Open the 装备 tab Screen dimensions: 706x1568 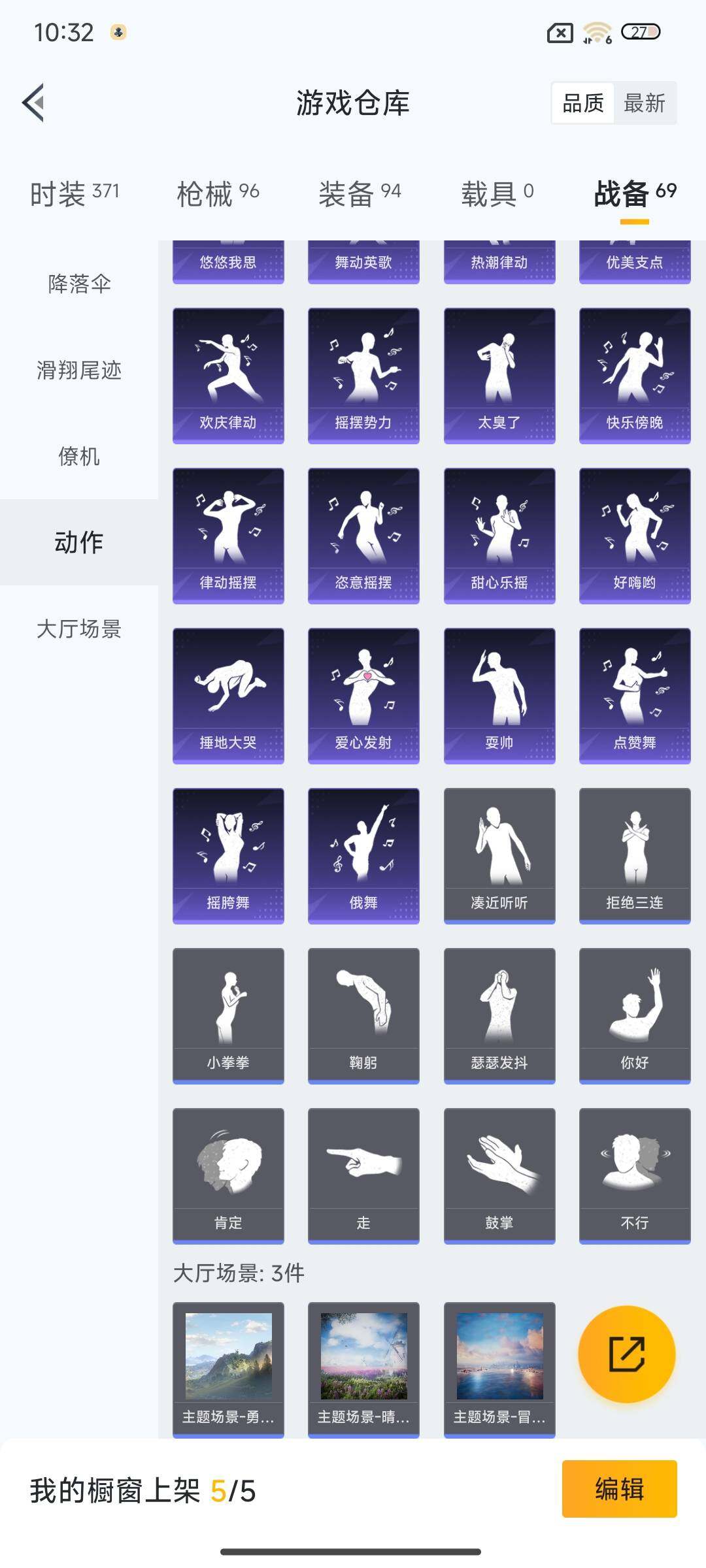(360, 193)
